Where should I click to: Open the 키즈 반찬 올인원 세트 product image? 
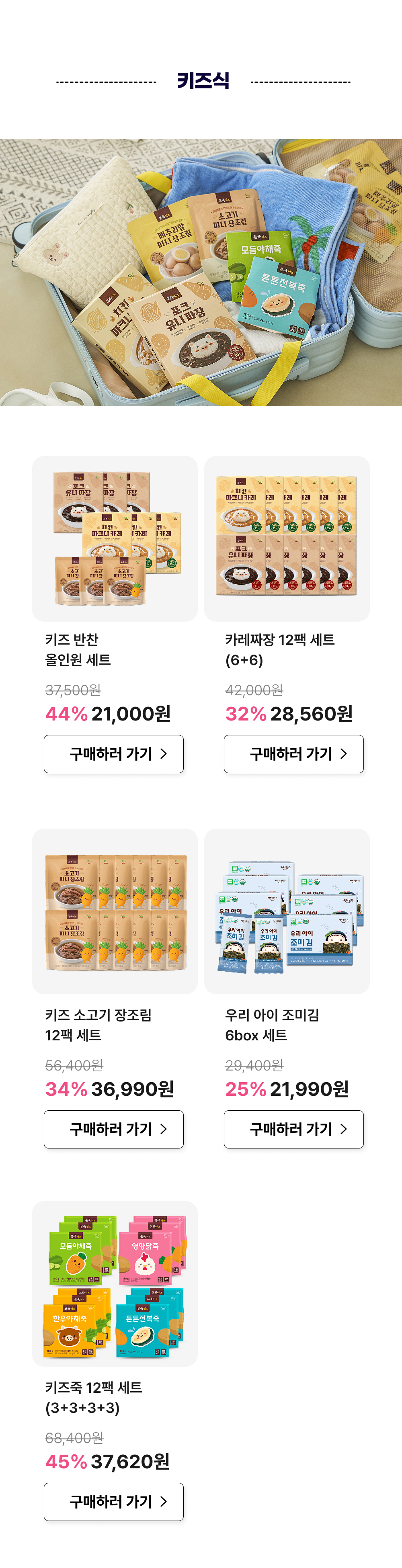click(x=115, y=539)
